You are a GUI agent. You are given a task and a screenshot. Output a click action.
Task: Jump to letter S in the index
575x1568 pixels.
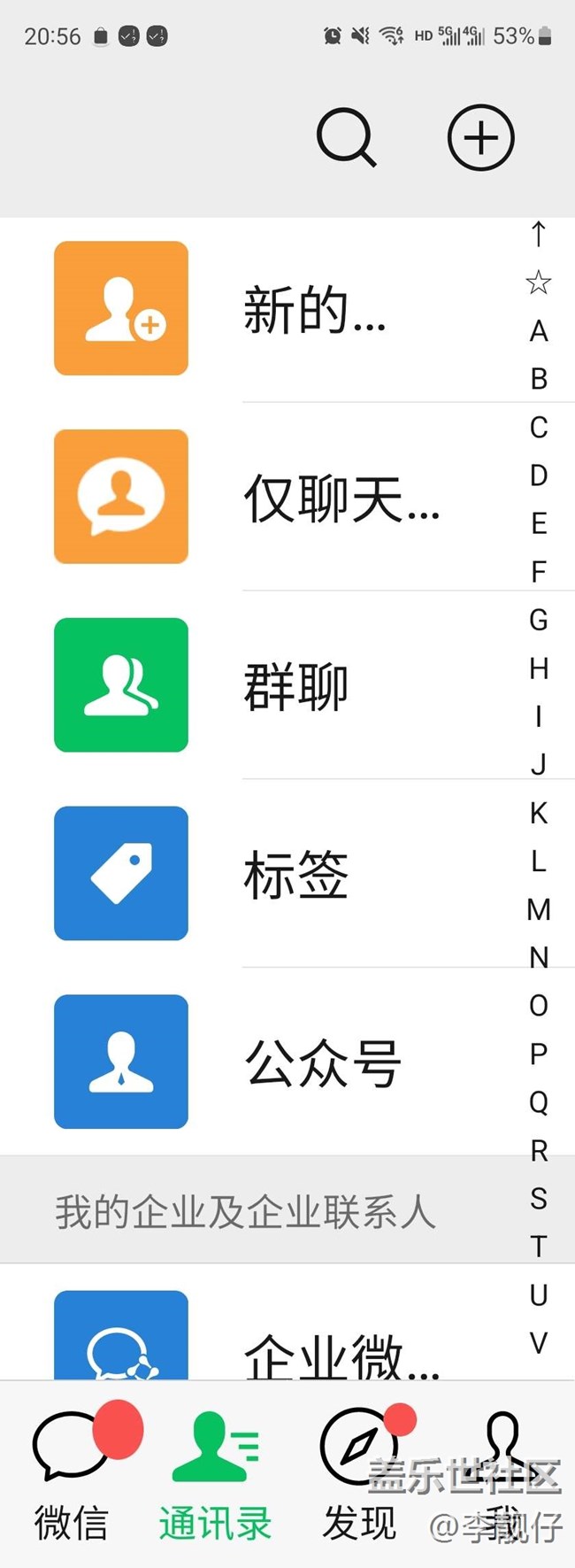point(538,1198)
